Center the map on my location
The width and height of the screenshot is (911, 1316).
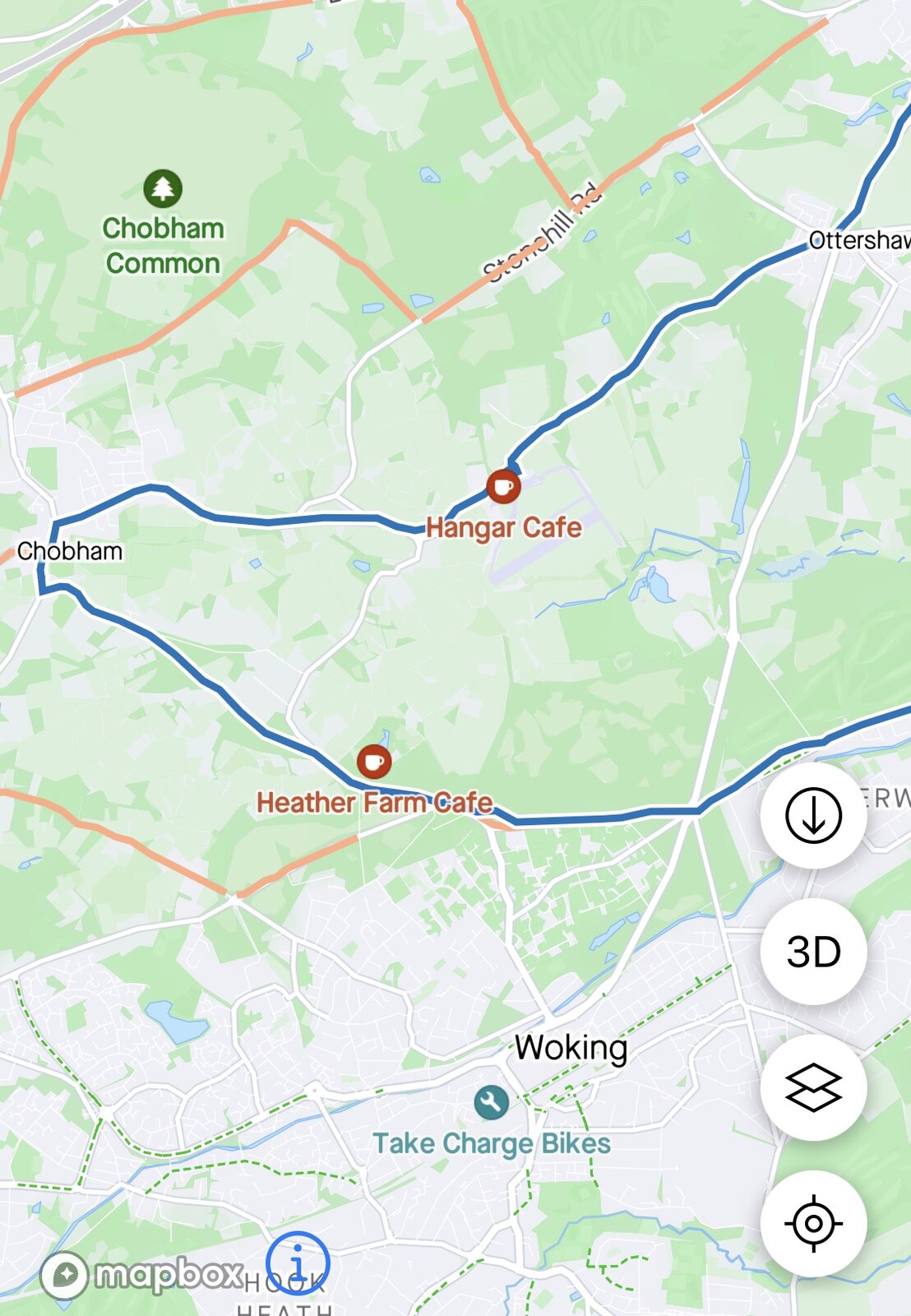[x=813, y=1223]
